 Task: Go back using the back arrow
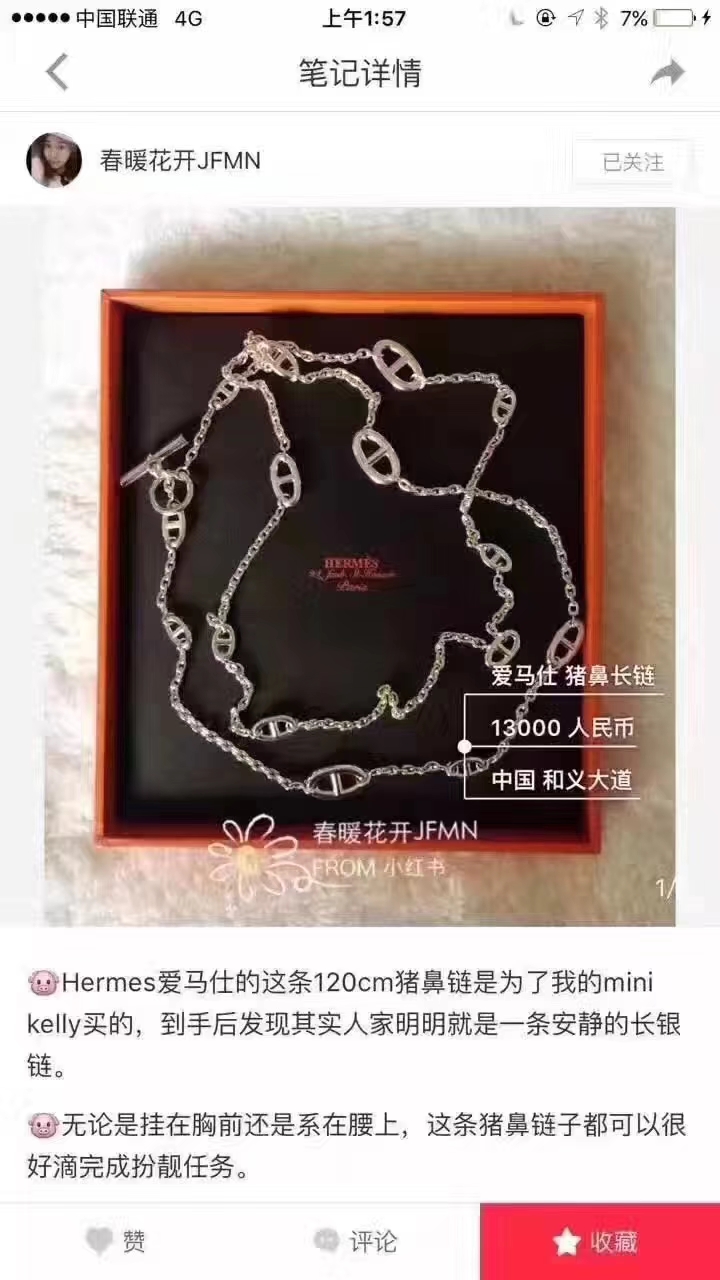click(57, 73)
